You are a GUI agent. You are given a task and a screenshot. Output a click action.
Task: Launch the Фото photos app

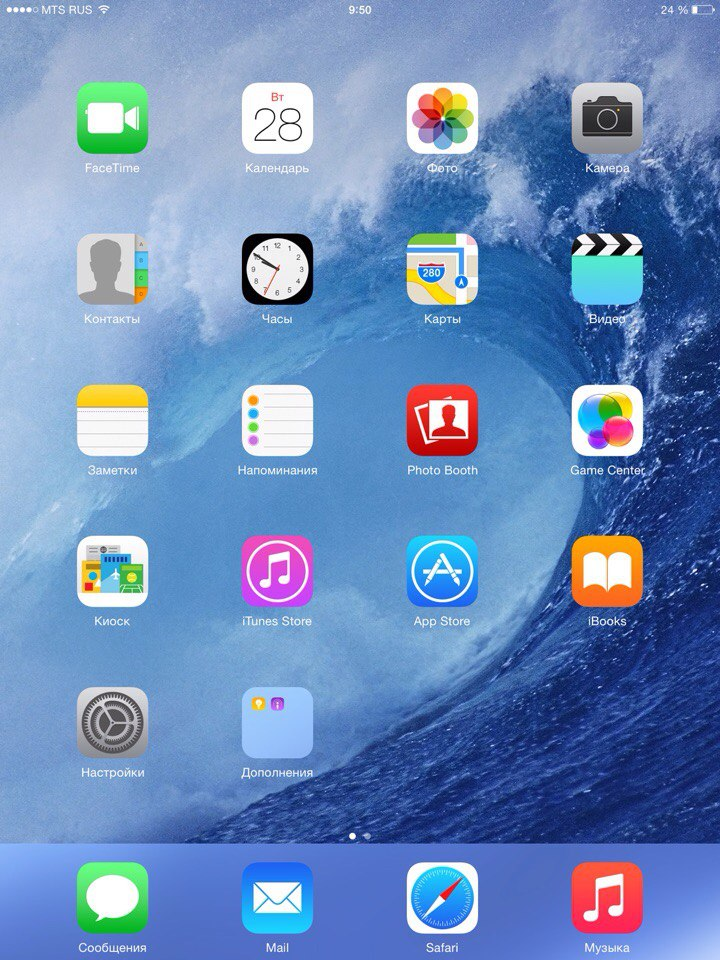click(x=442, y=118)
